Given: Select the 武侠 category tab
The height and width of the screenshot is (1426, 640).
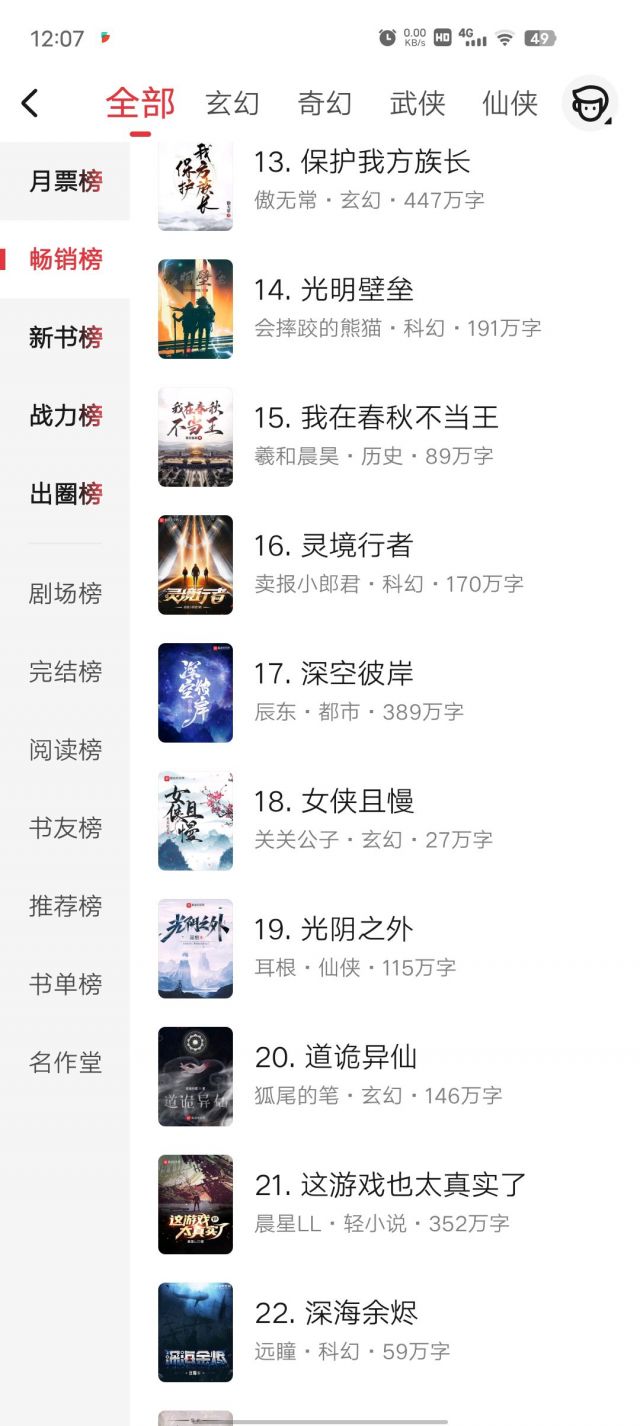Looking at the screenshot, I should pos(417,103).
